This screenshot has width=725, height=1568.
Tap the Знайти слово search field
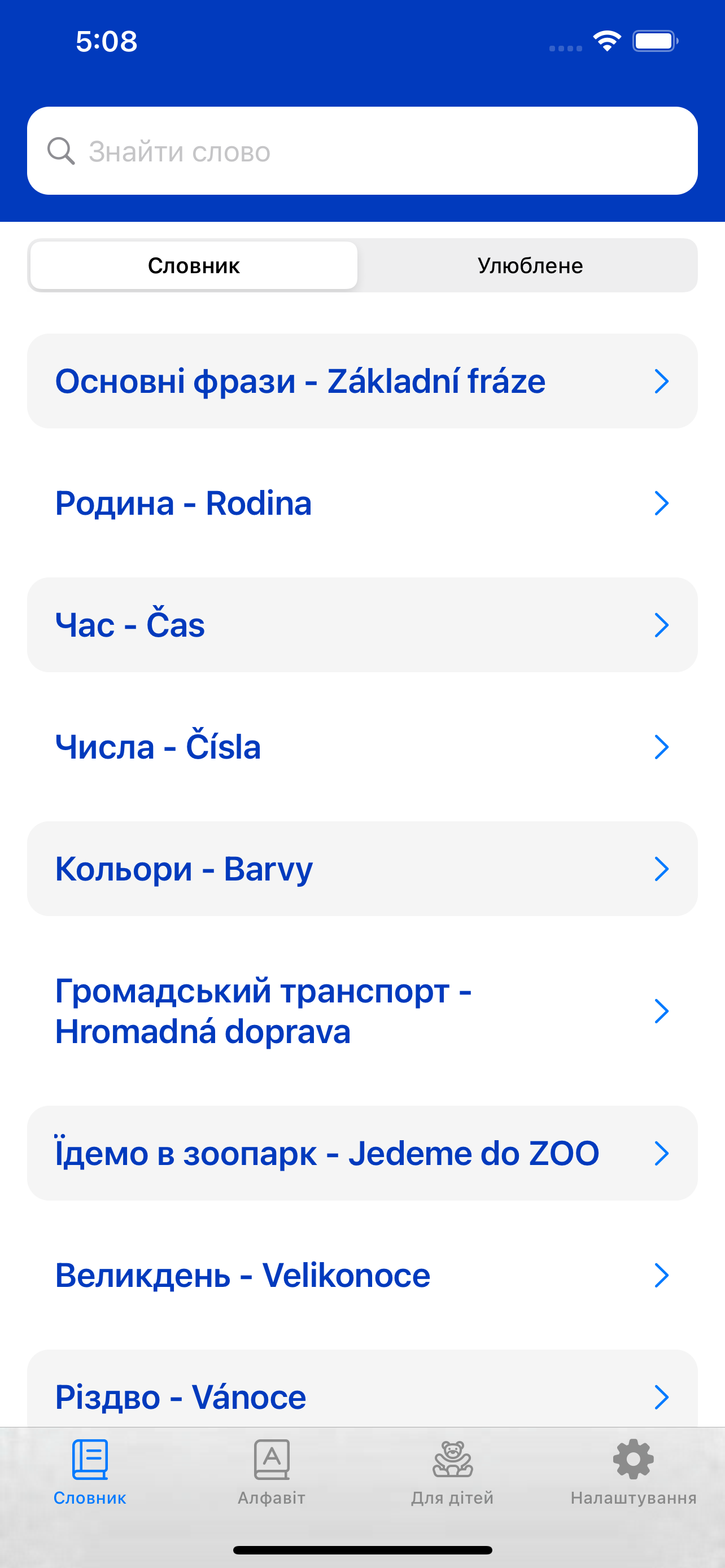pyautogui.click(x=362, y=151)
